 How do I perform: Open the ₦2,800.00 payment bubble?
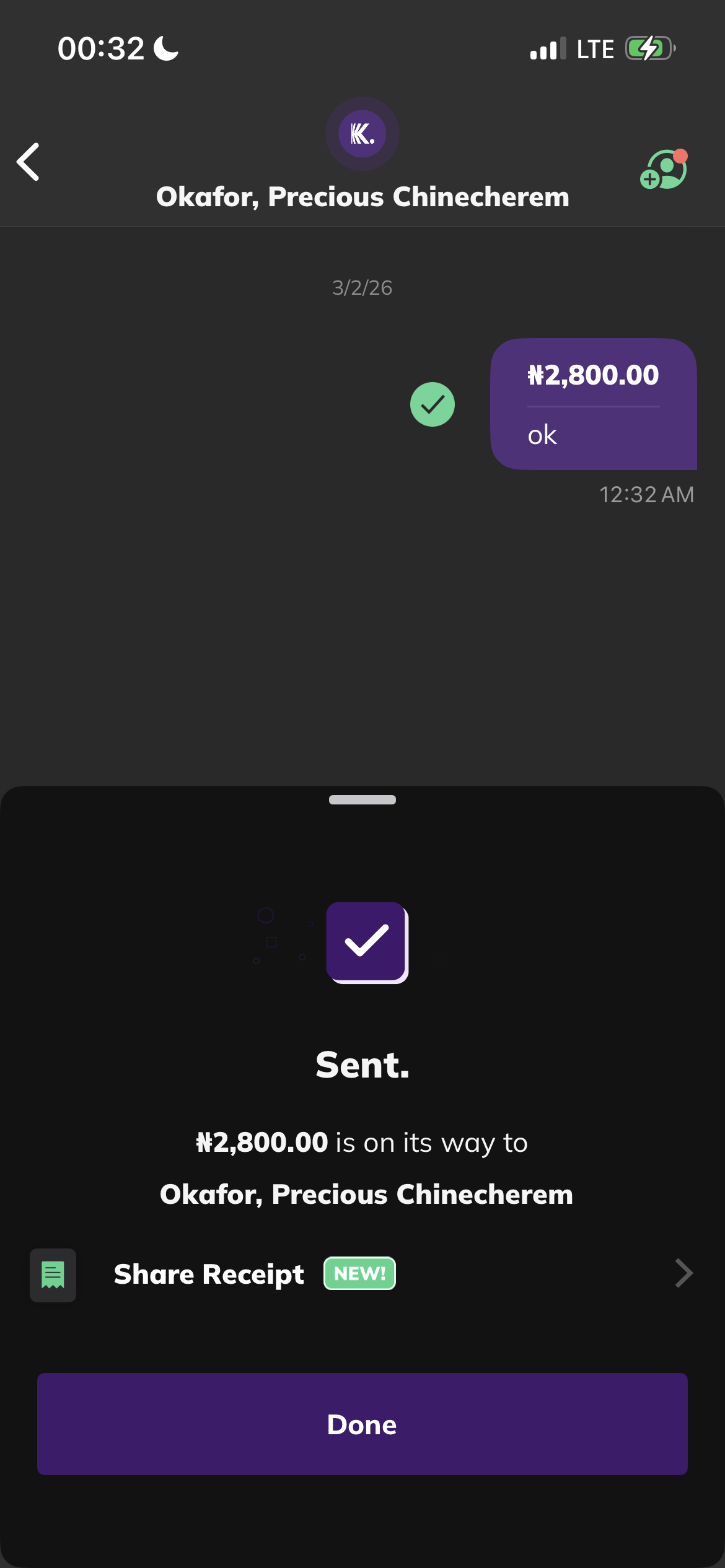tap(593, 404)
